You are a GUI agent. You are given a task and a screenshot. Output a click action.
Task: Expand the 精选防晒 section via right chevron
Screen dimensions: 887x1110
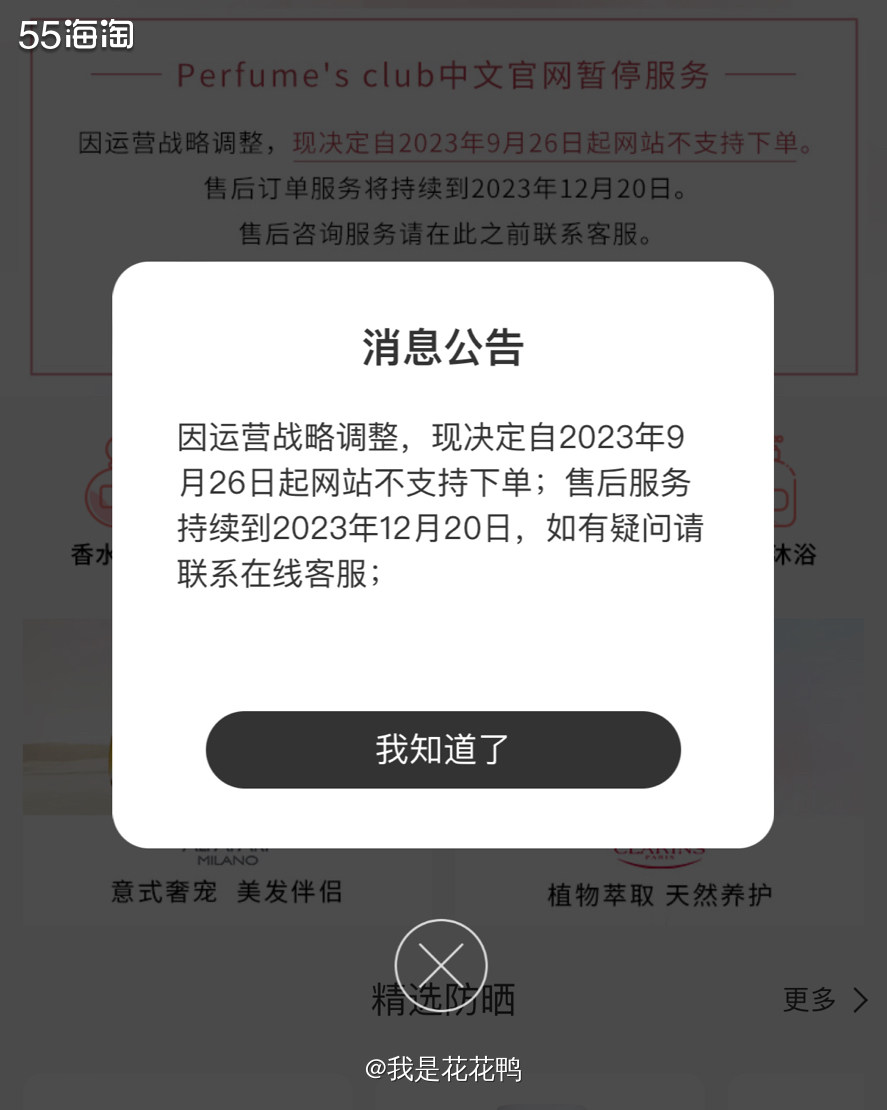pyautogui.click(x=858, y=999)
